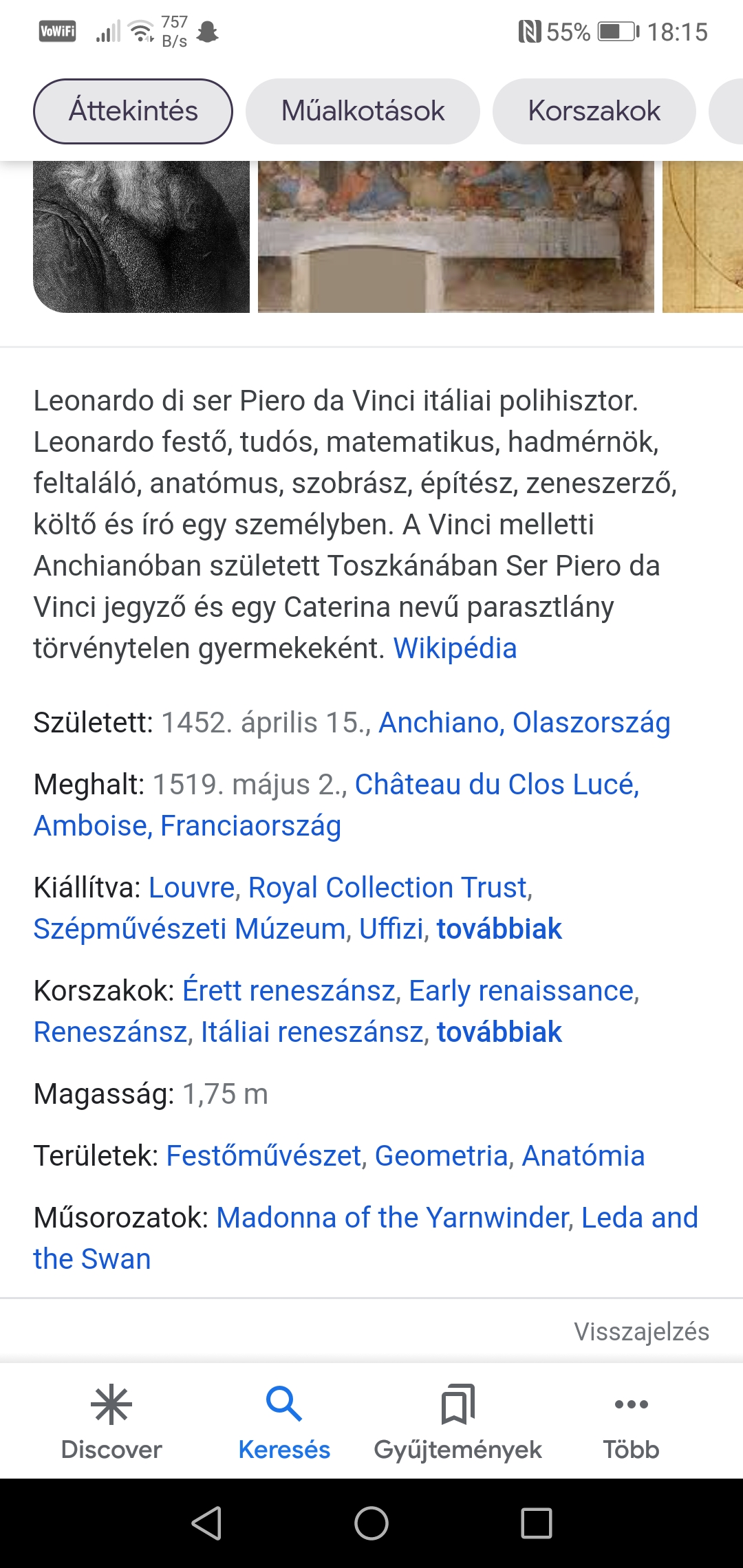
Task: Open Madonna of the Yarnwinder link
Action: 394,1218
